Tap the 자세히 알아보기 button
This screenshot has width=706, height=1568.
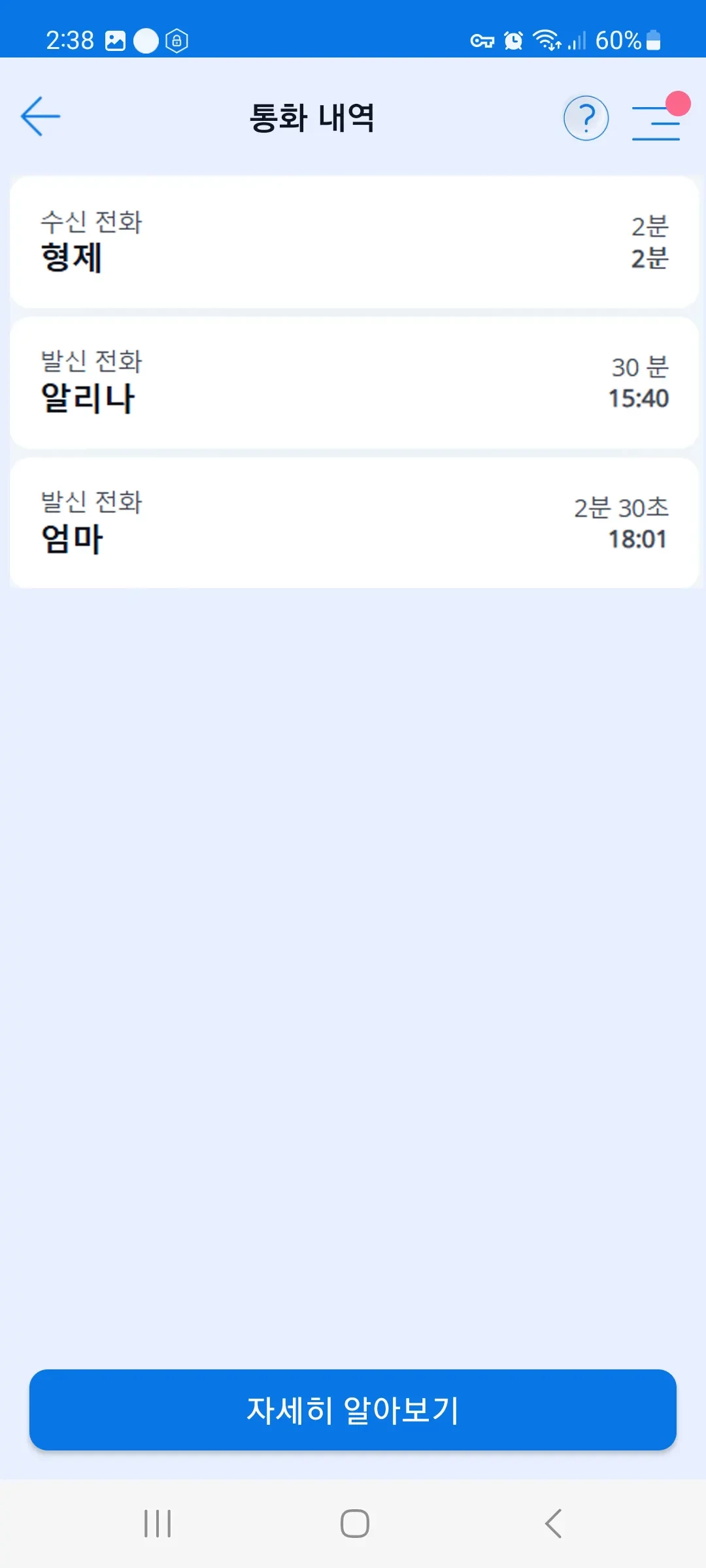tap(353, 1409)
